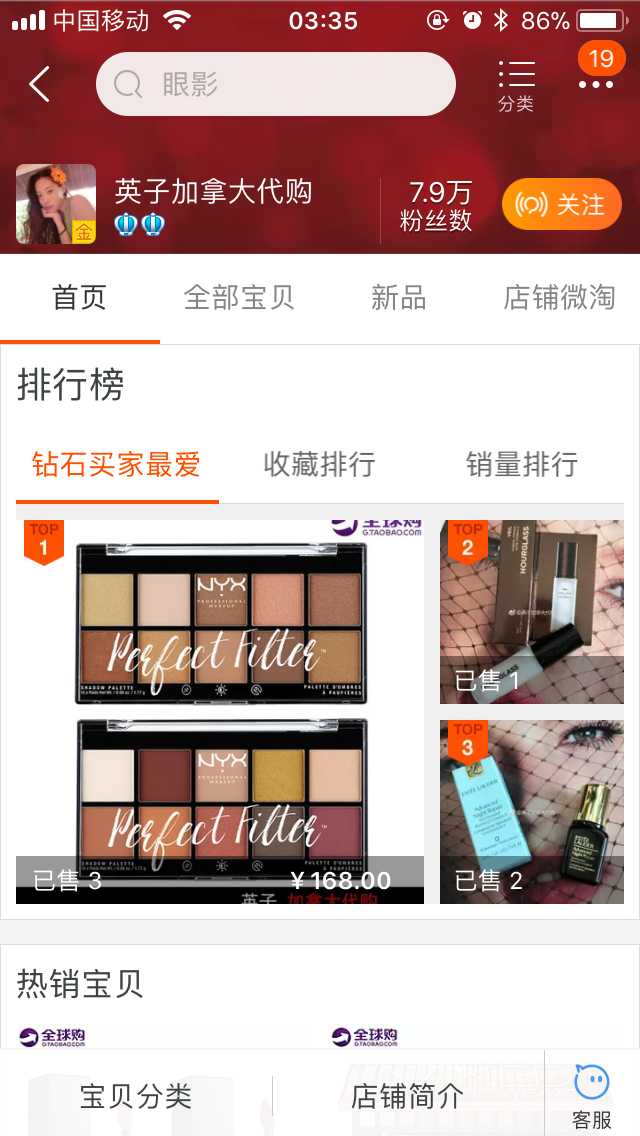Viewport: 640px width, 1136px height.
Task: Open the three-dot more menu
Action: tap(596, 84)
